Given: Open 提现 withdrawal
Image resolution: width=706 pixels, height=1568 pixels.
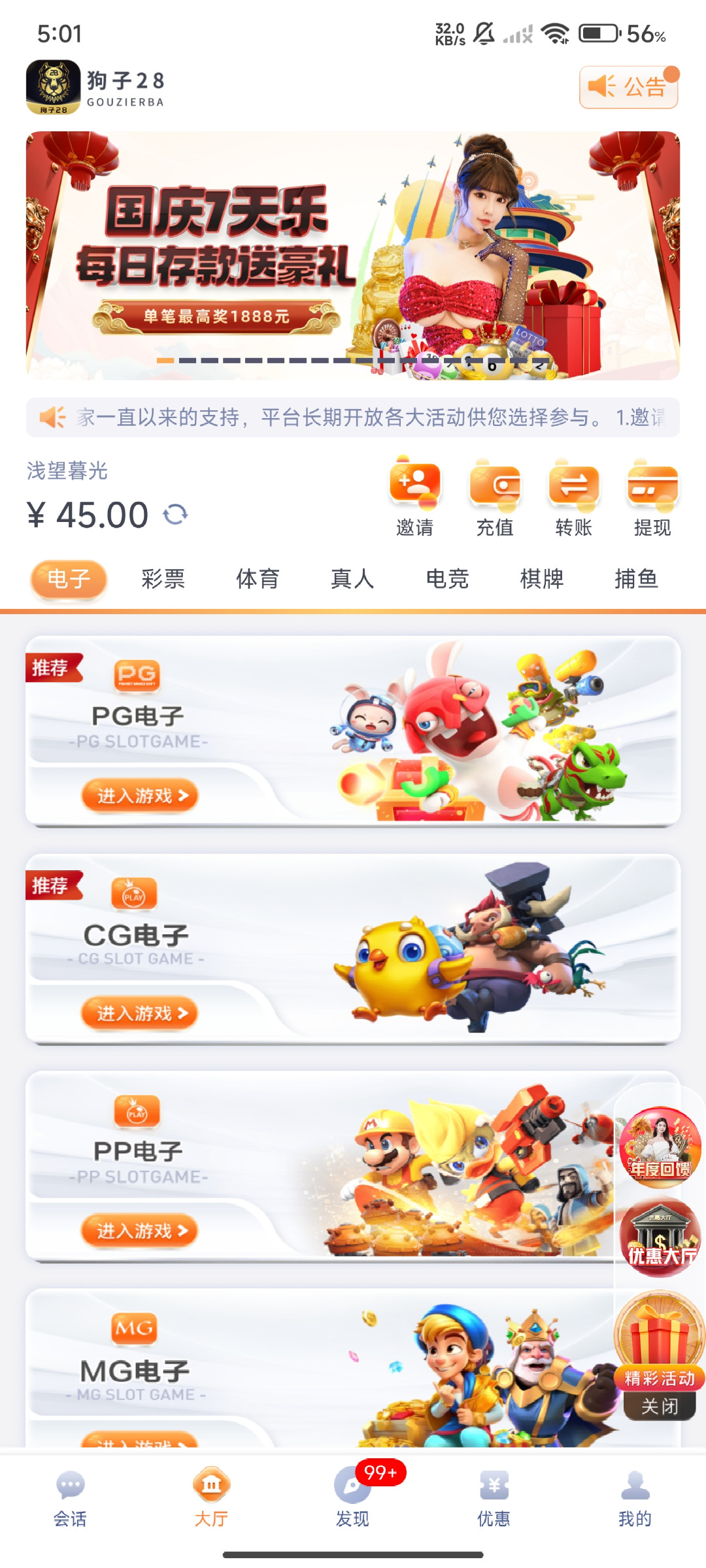Looking at the screenshot, I should [x=652, y=498].
